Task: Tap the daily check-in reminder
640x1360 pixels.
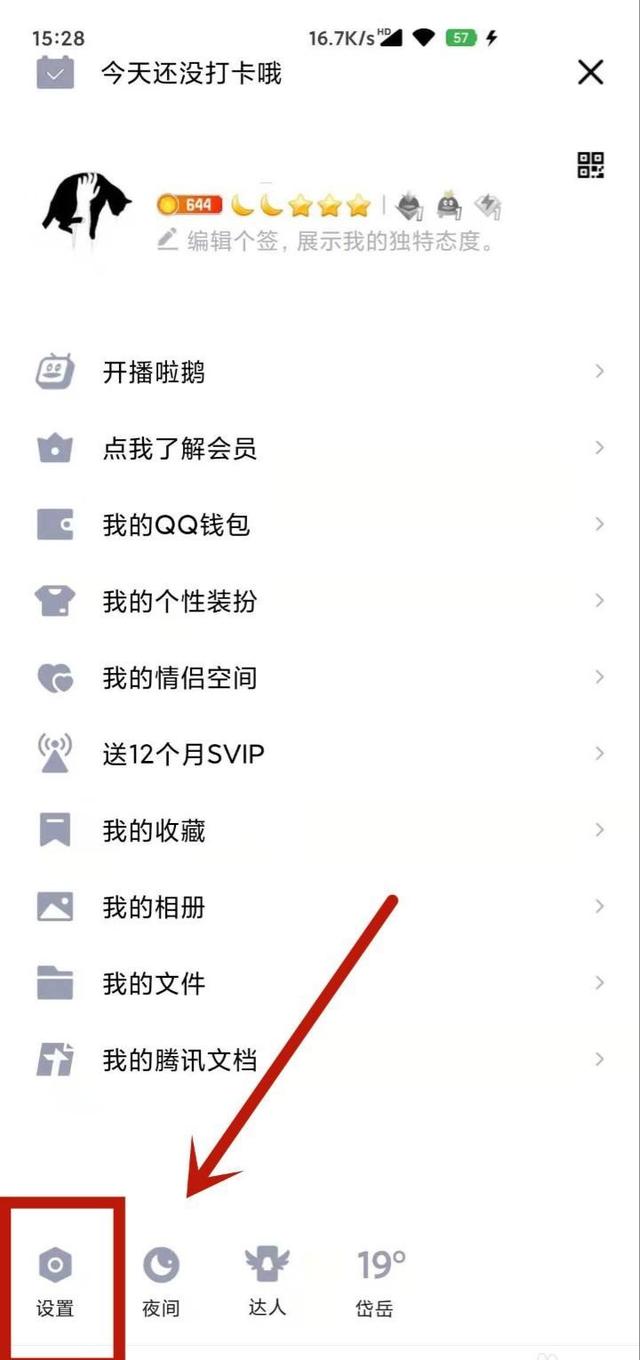Action: point(190,73)
